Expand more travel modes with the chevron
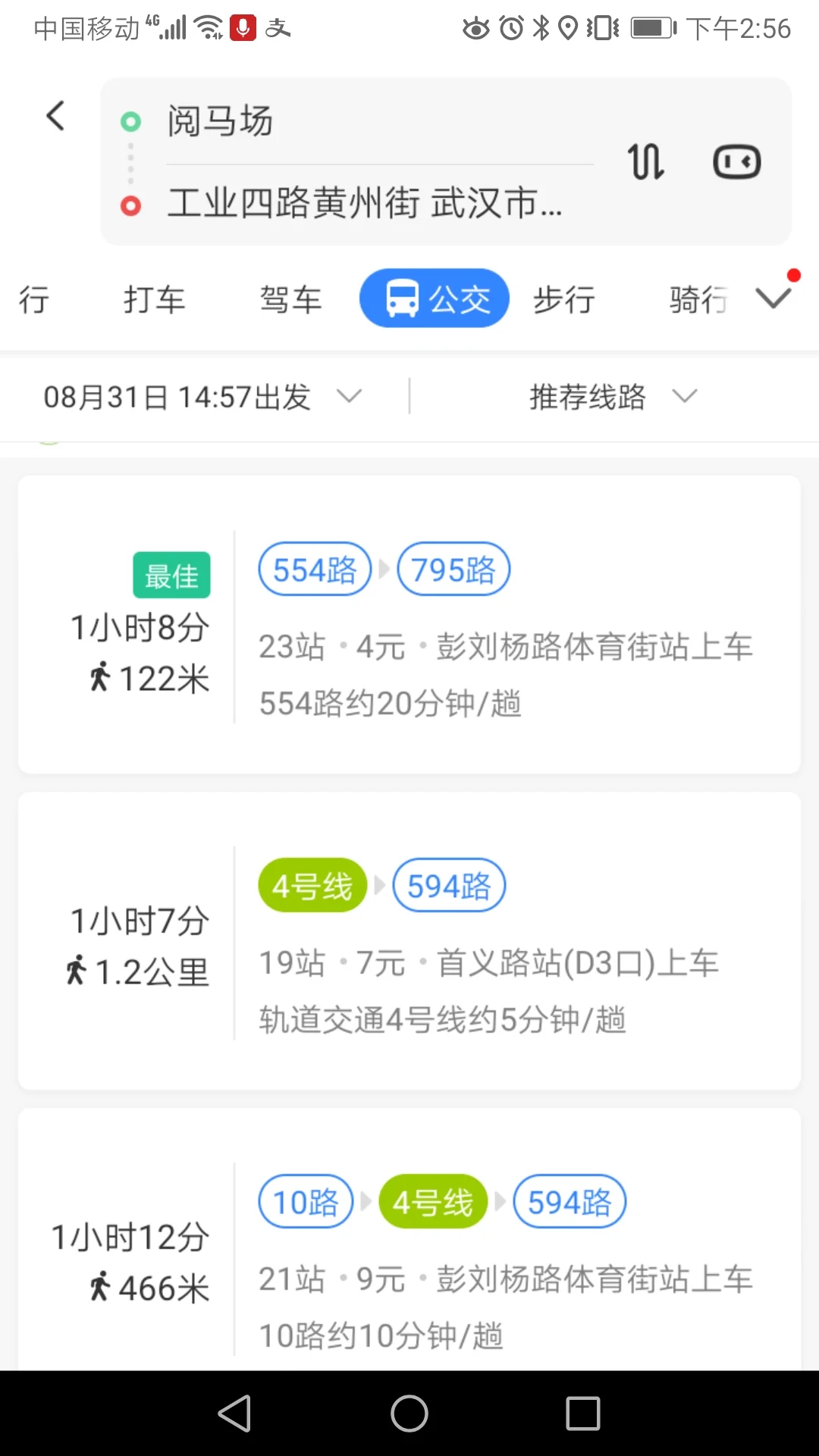The width and height of the screenshot is (819, 1456). click(x=772, y=297)
